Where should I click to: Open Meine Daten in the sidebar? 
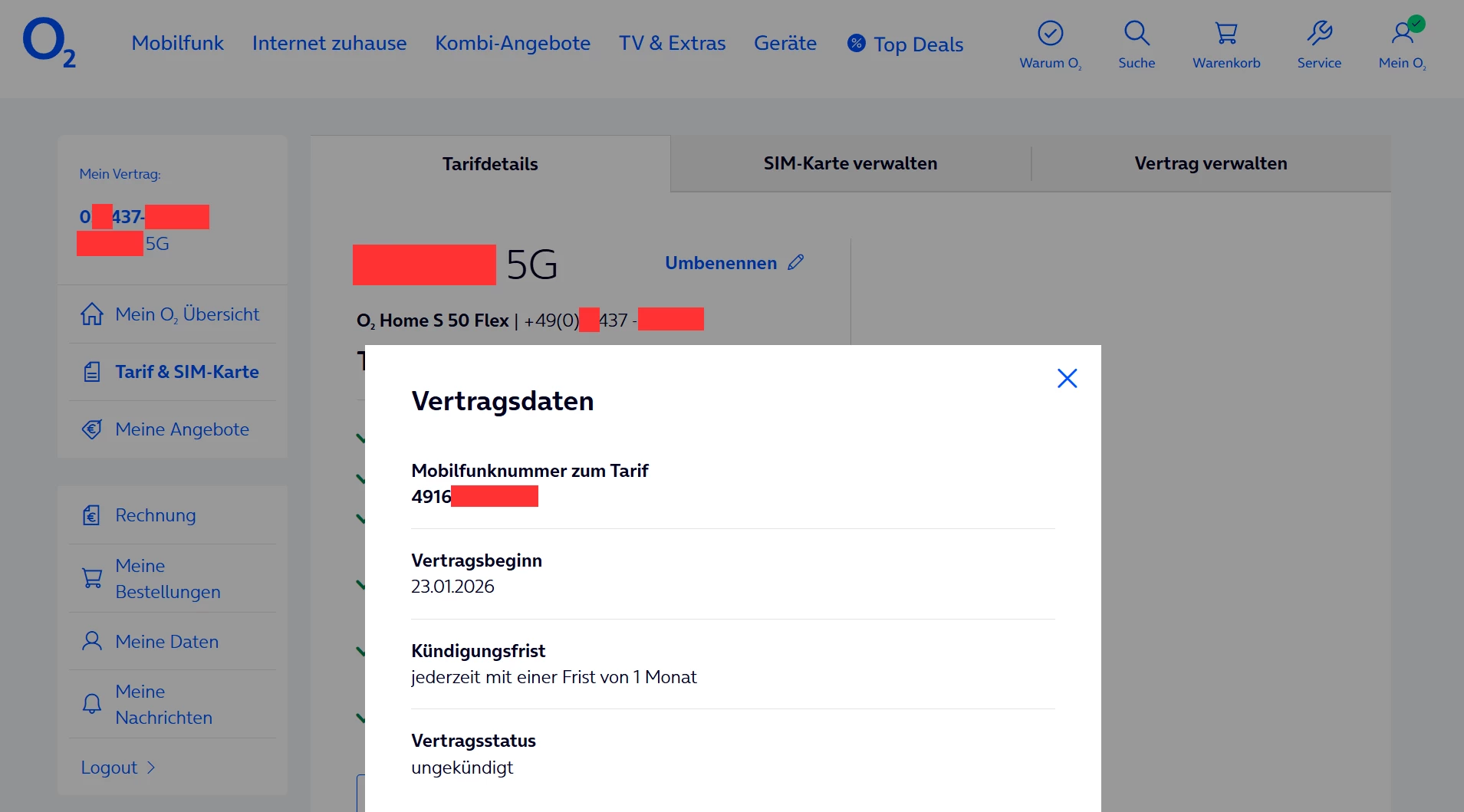166,642
